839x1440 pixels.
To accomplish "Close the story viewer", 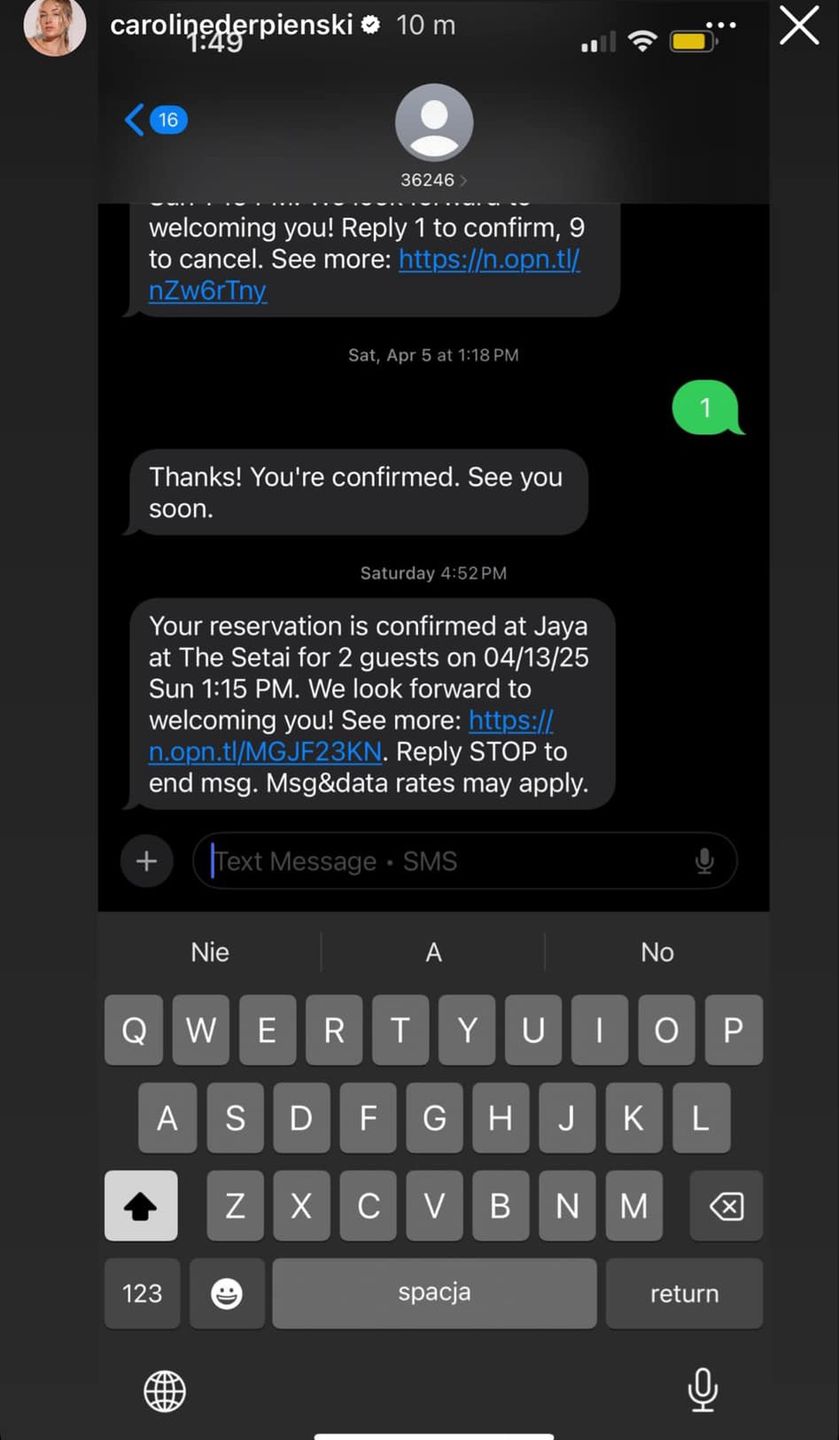I will (x=799, y=27).
